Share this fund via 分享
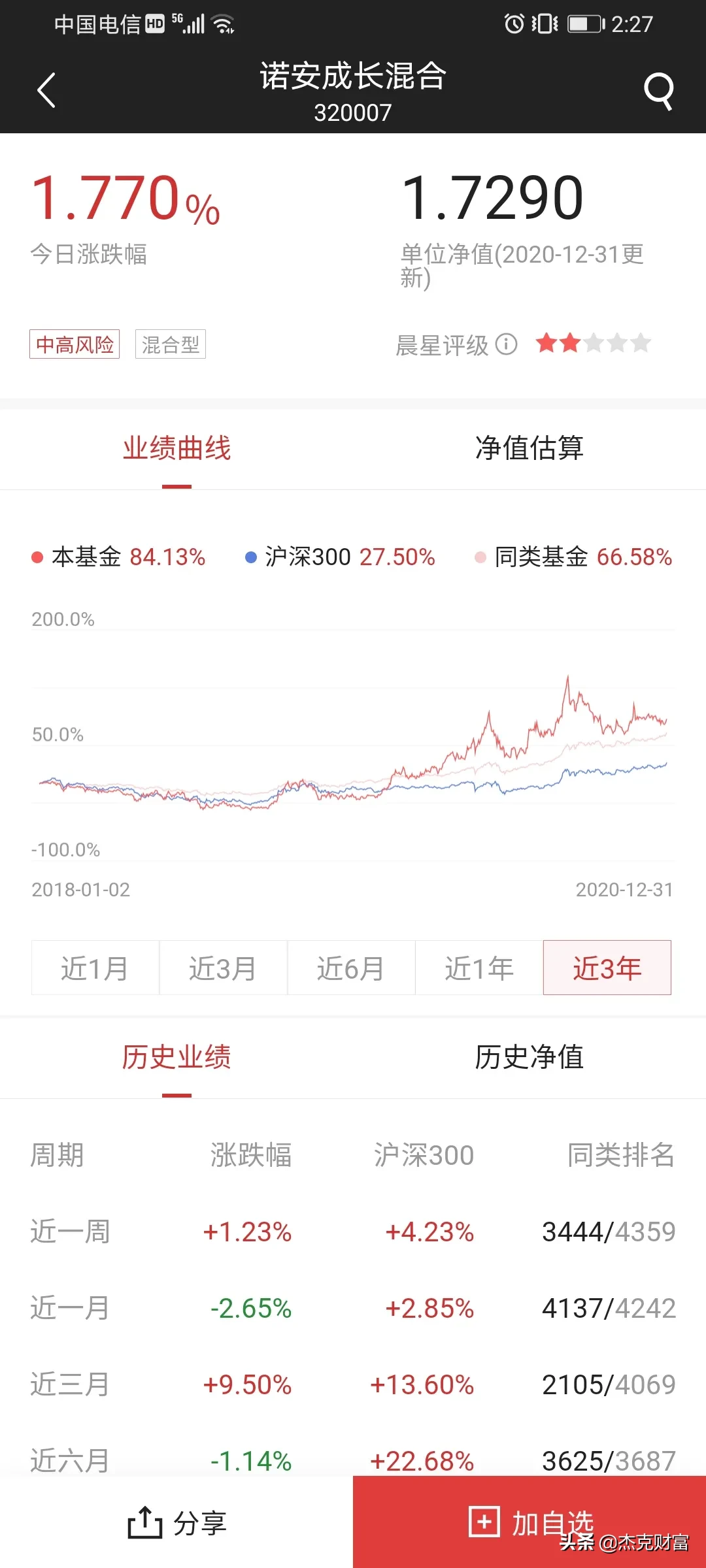Screen dimensions: 706x1568 pyautogui.click(x=176, y=1522)
